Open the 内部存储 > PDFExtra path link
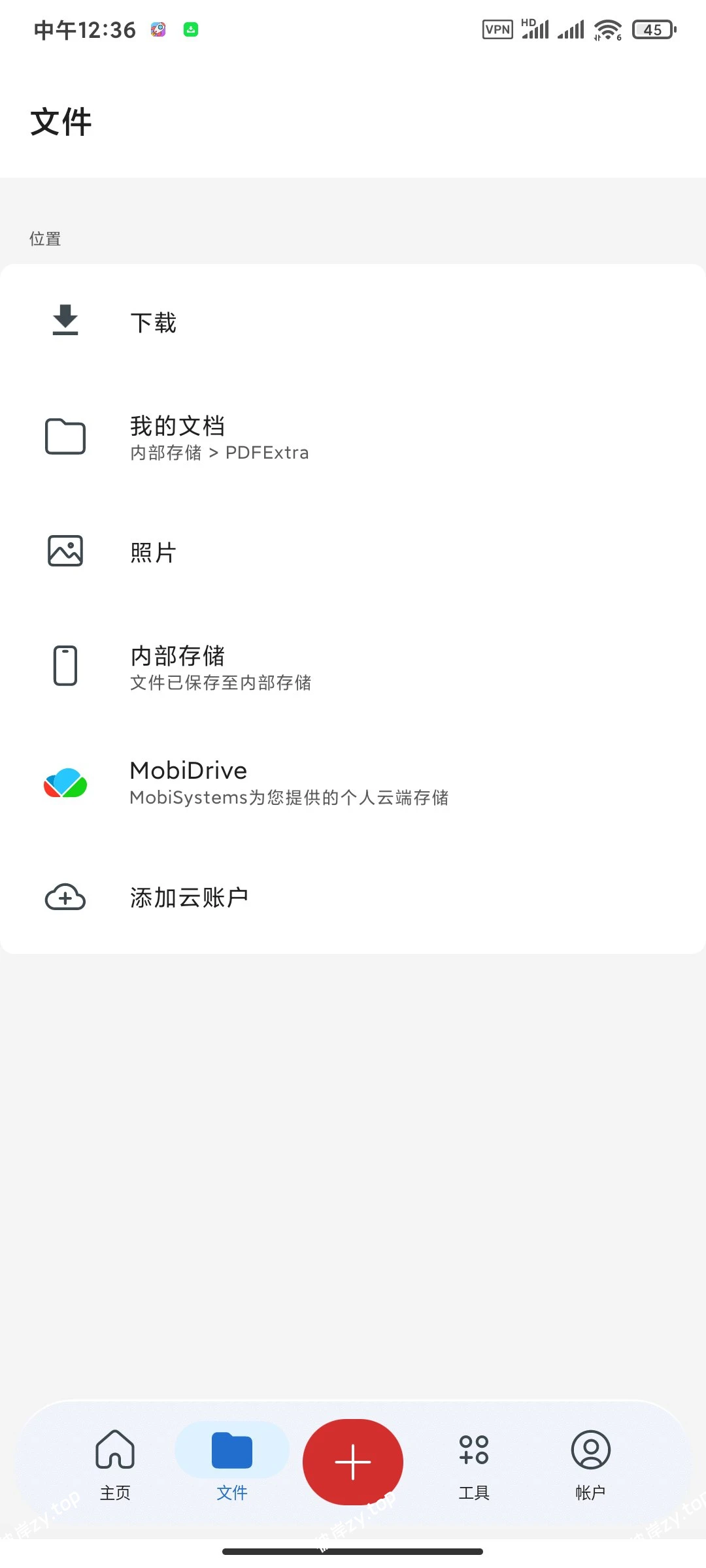The width and height of the screenshot is (706, 1568). pos(219,452)
